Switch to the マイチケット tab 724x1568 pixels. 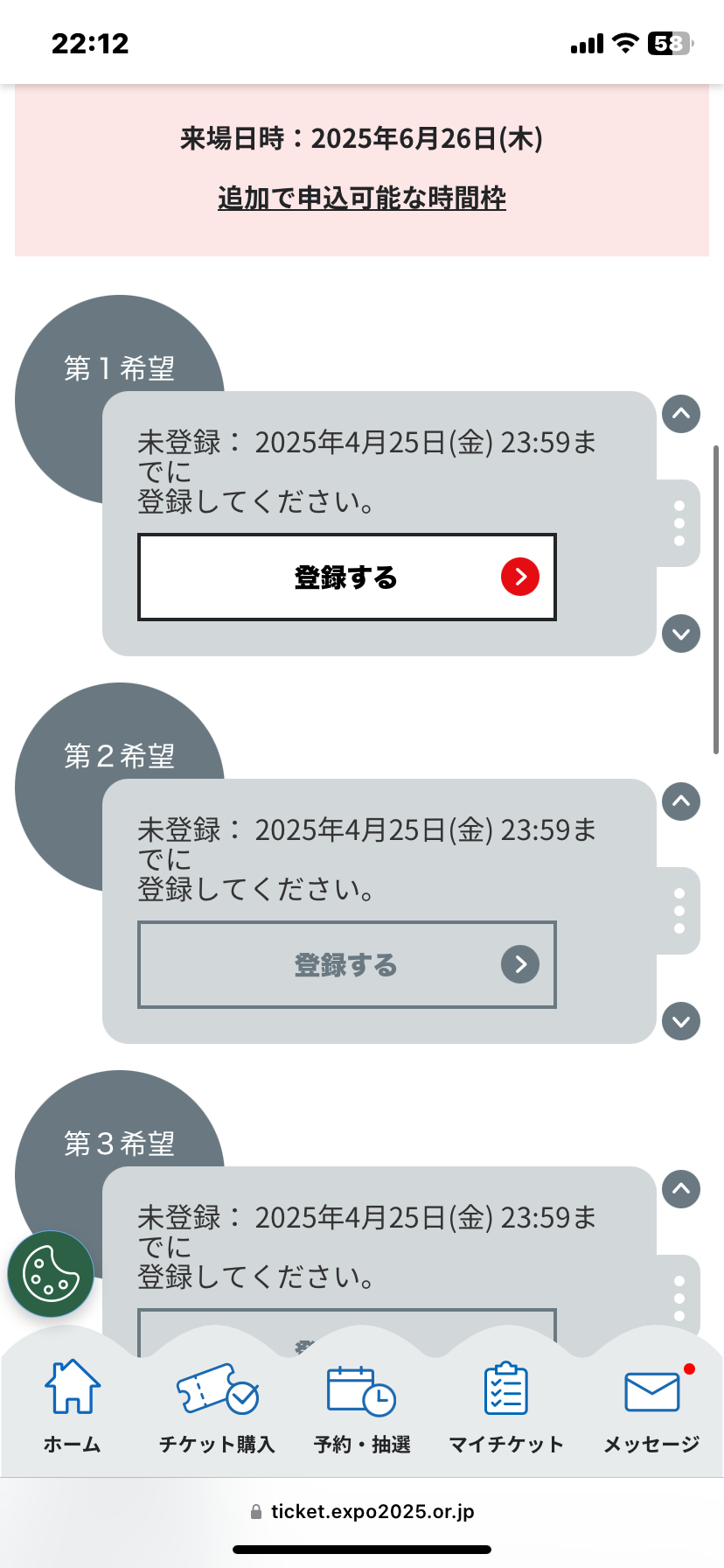[x=506, y=1406]
